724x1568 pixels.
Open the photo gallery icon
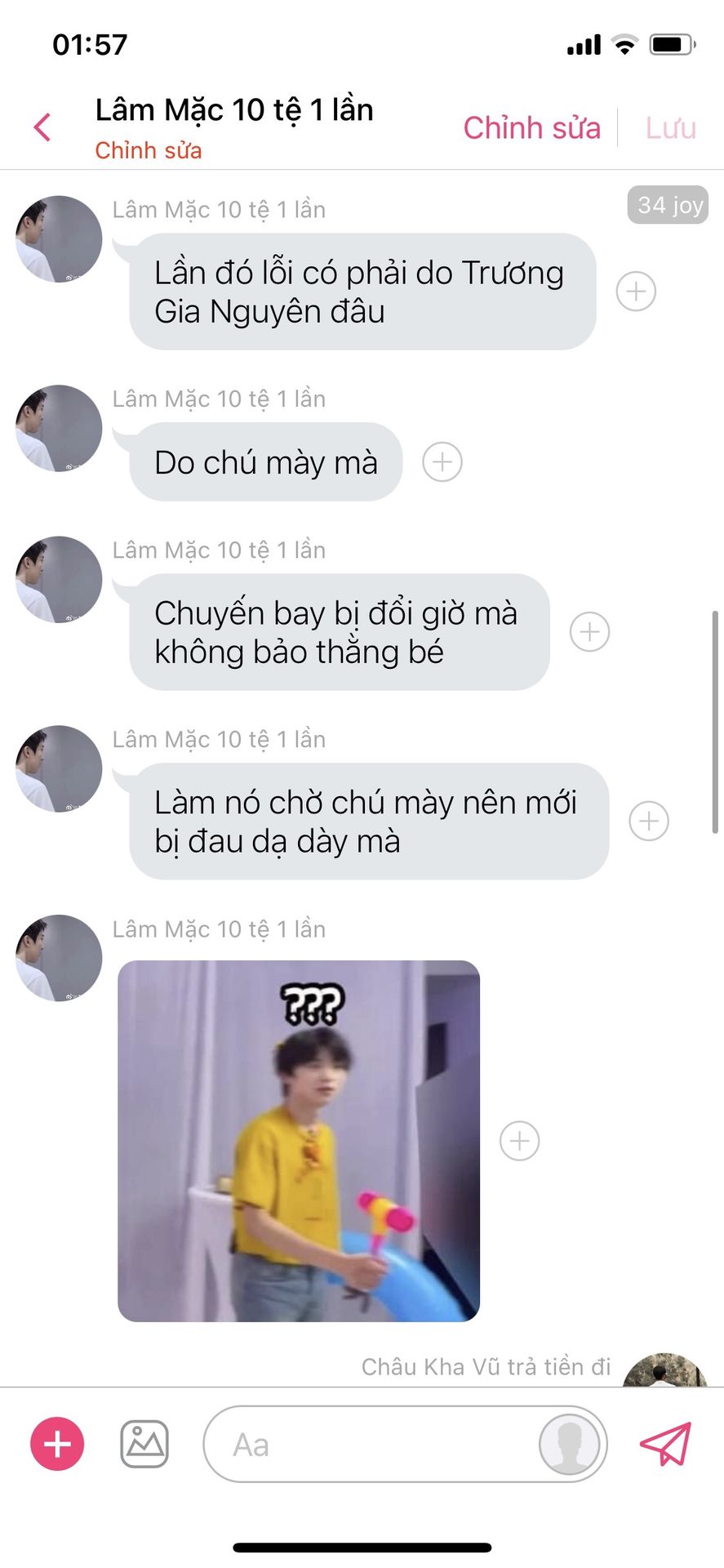144,1444
